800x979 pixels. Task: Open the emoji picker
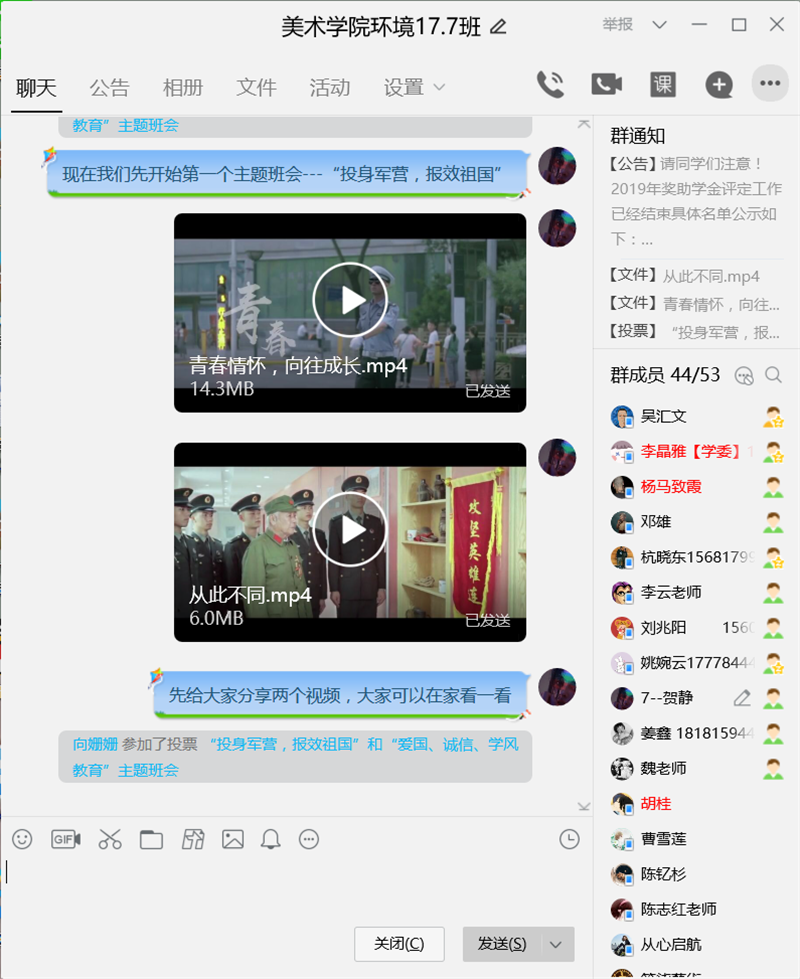click(22, 840)
